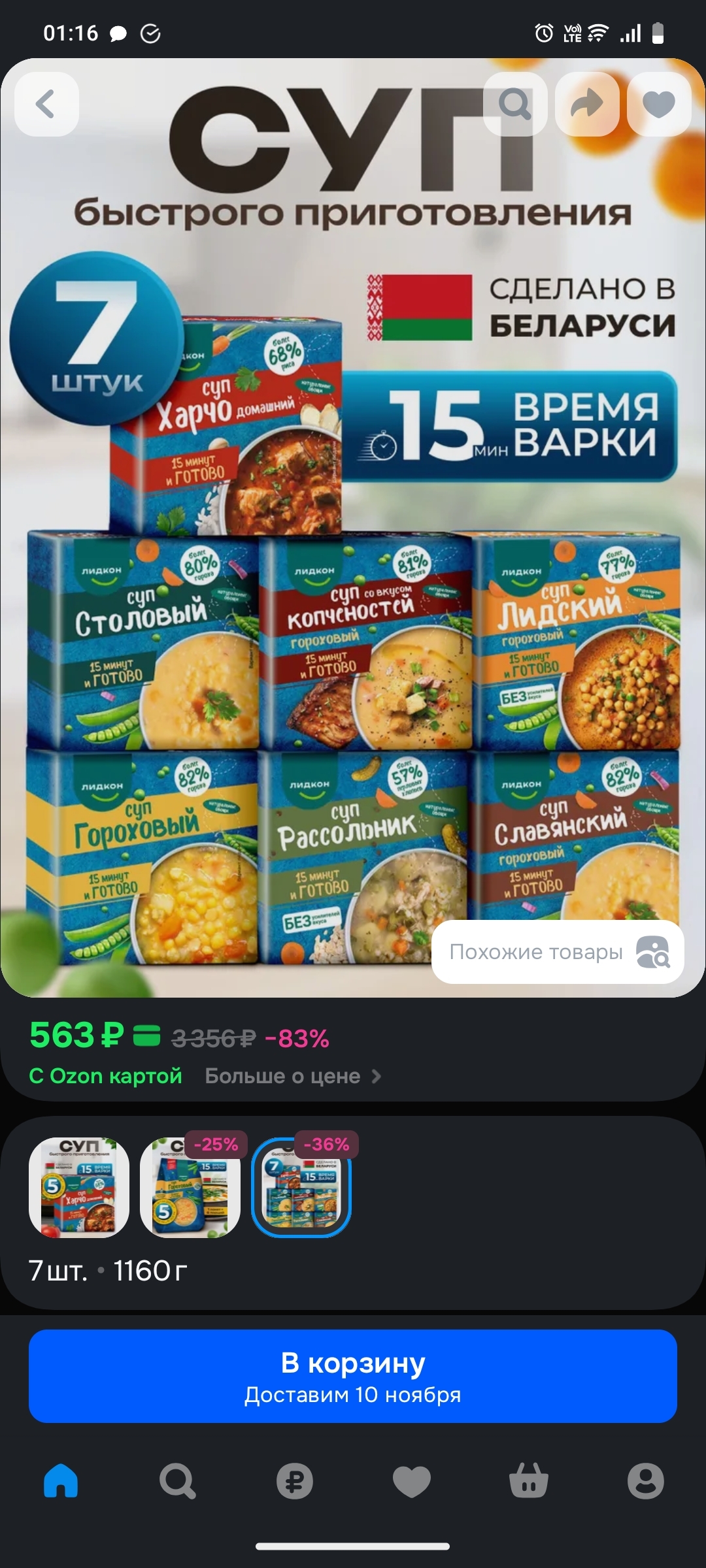Screen dimensions: 706x1568
Task: Switch to the home tab
Action: tap(61, 1481)
